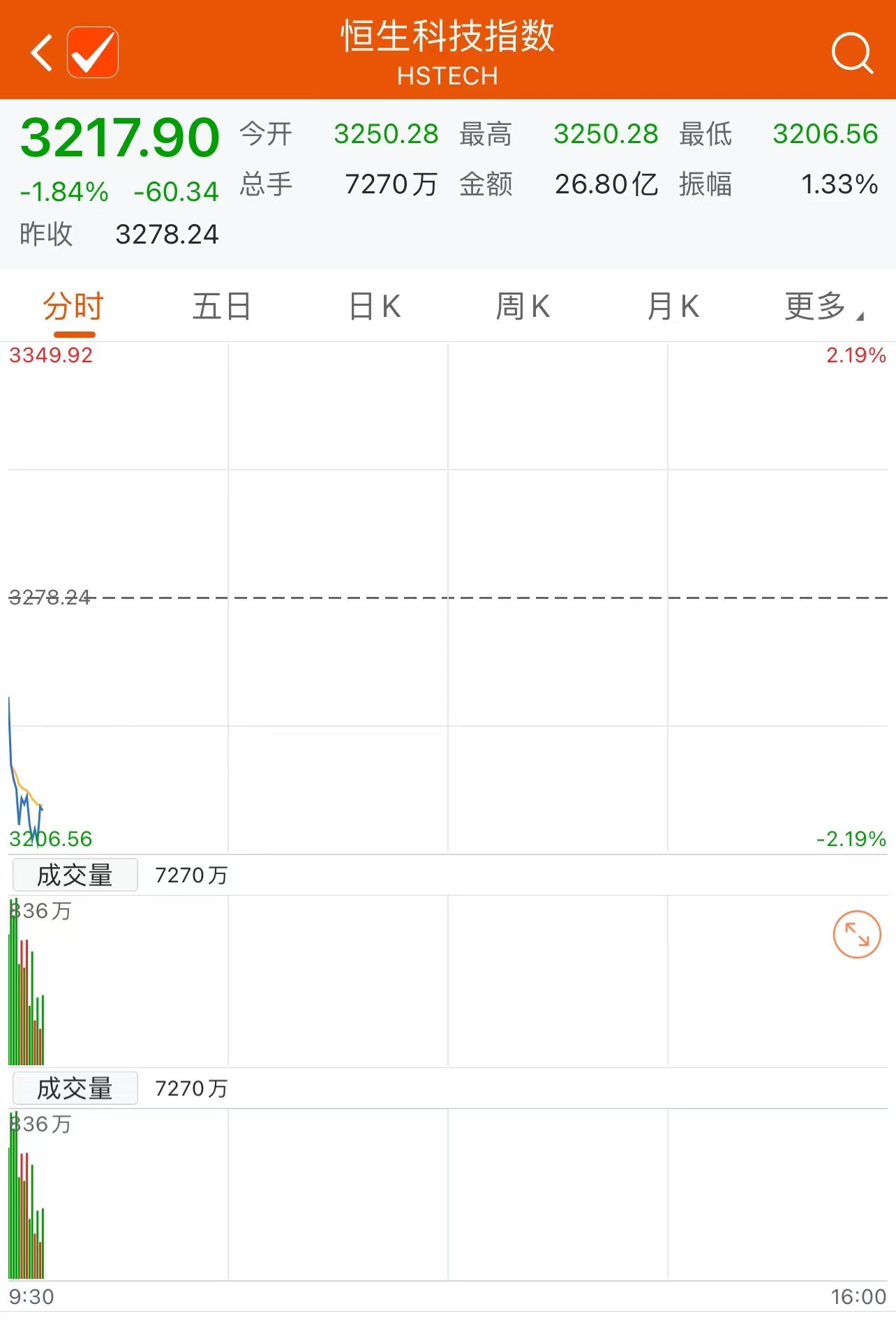The image size is (896, 1334).
Task: Toggle the watchlist checkmark for HSTECH
Action: coord(93,52)
